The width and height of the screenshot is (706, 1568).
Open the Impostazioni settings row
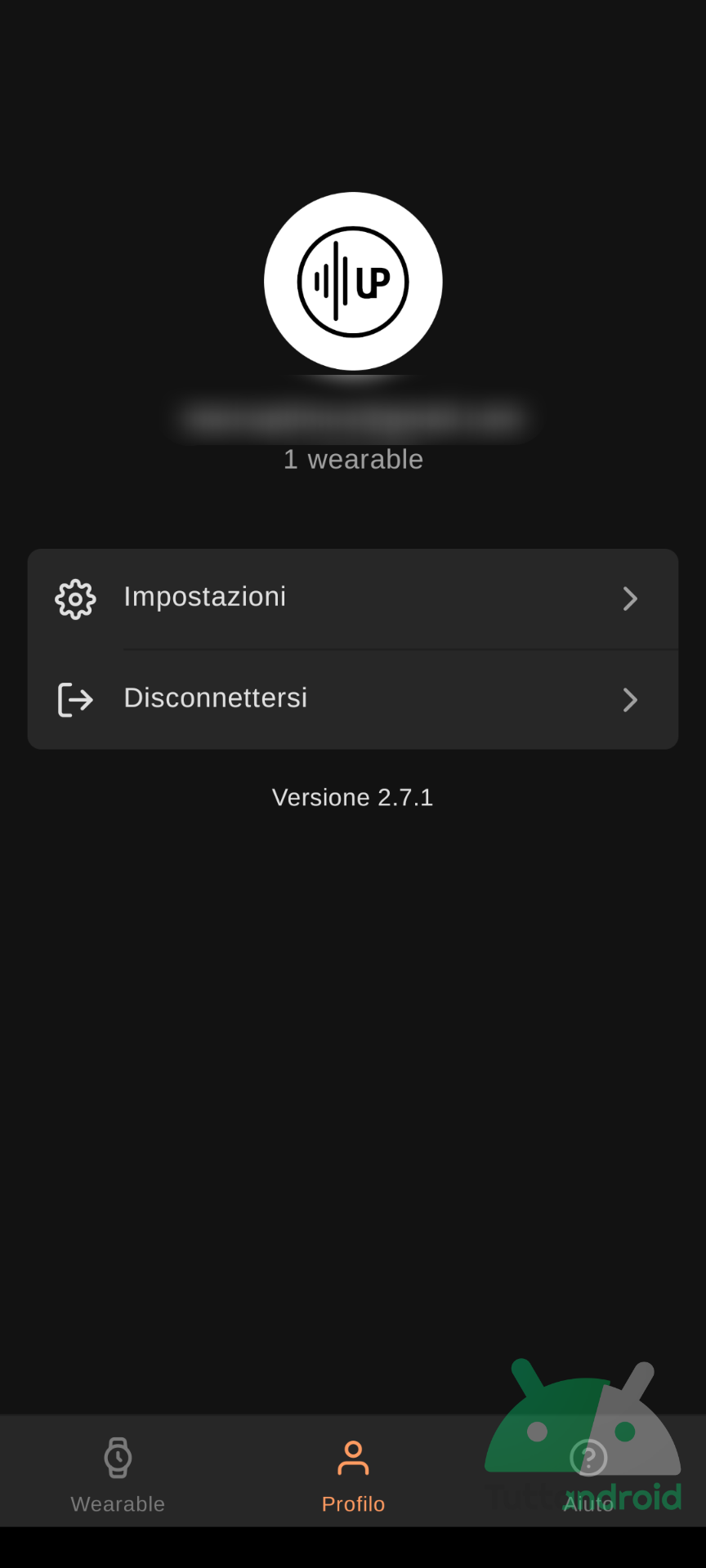[353, 599]
